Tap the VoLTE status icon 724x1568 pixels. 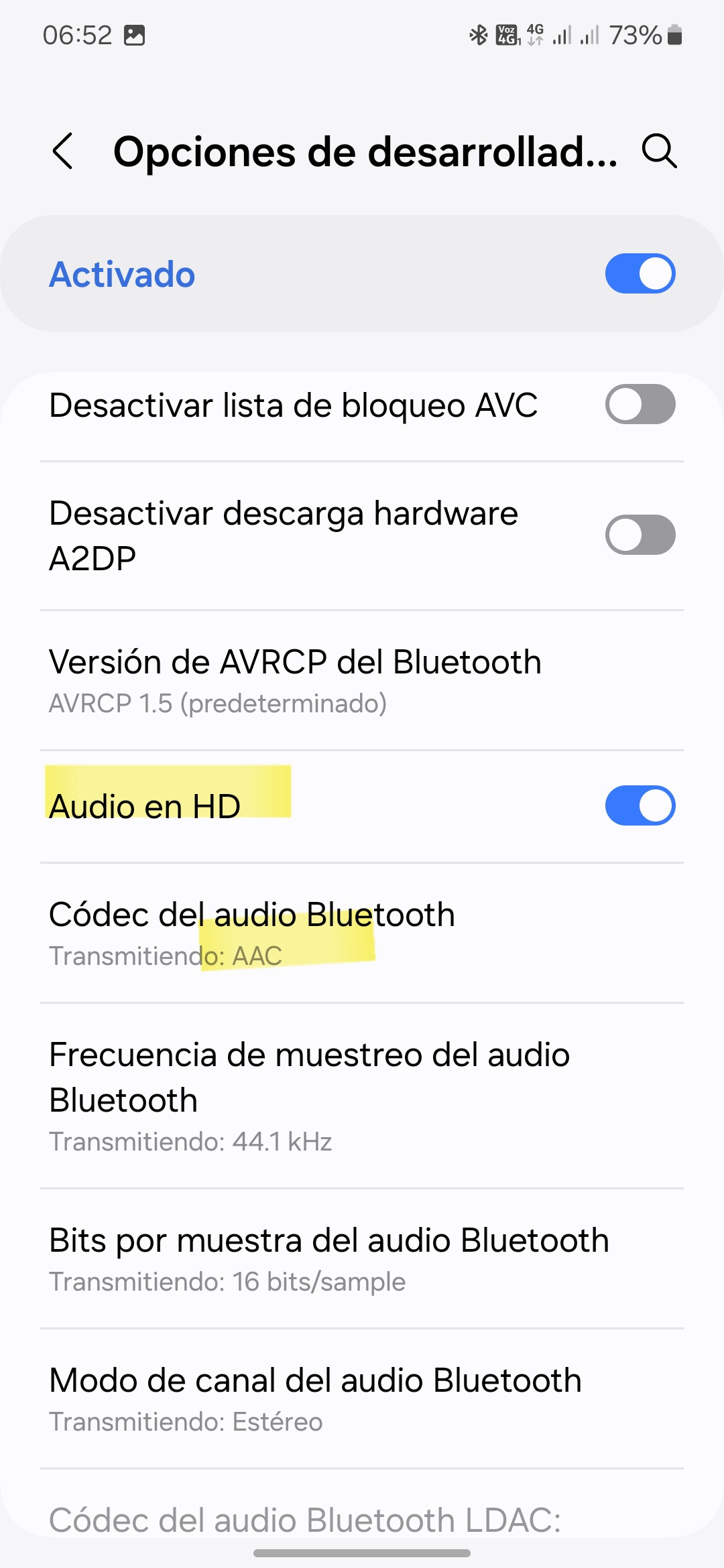pyautogui.click(x=507, y=35)
